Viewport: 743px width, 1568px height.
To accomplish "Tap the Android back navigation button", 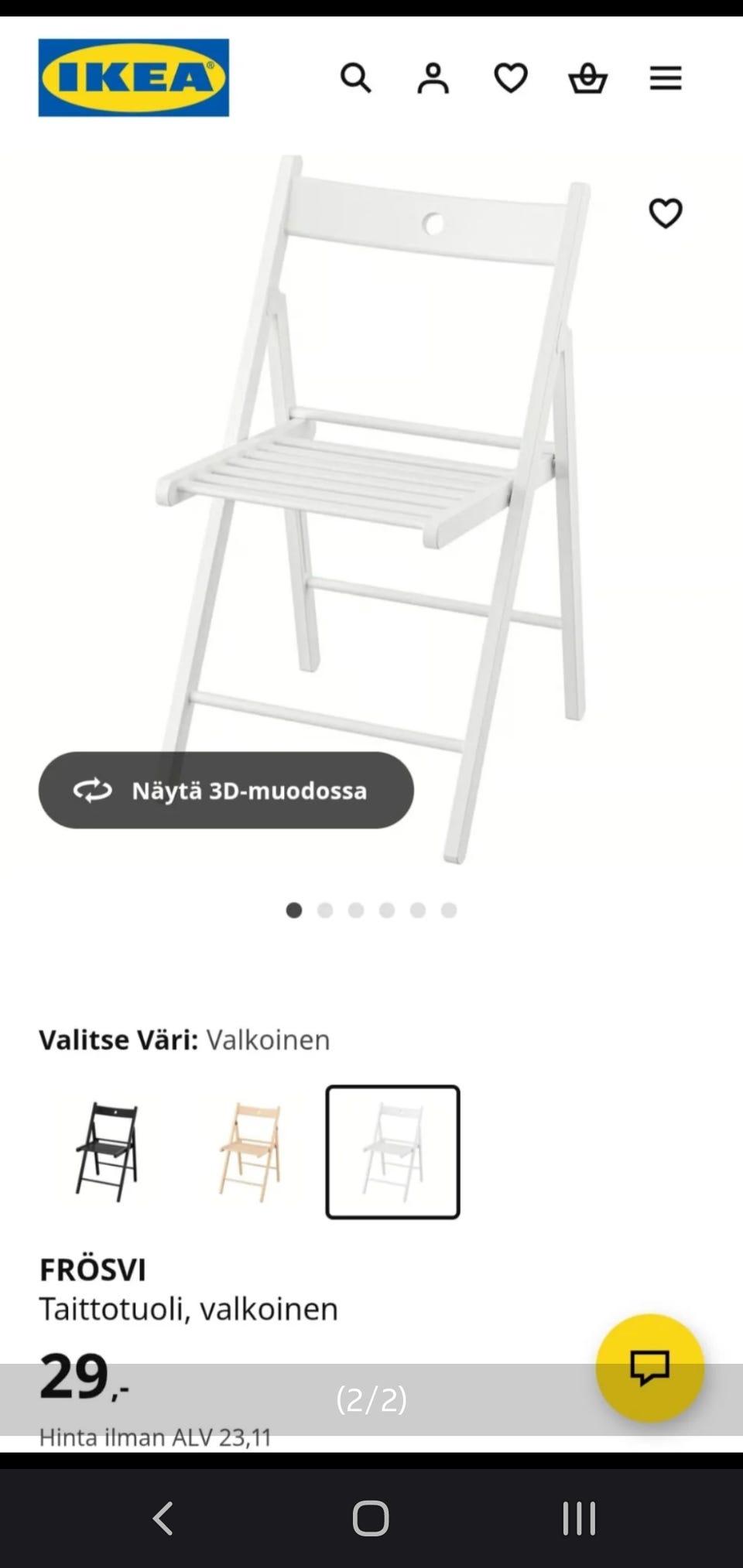I will (x=162, y=1517).
